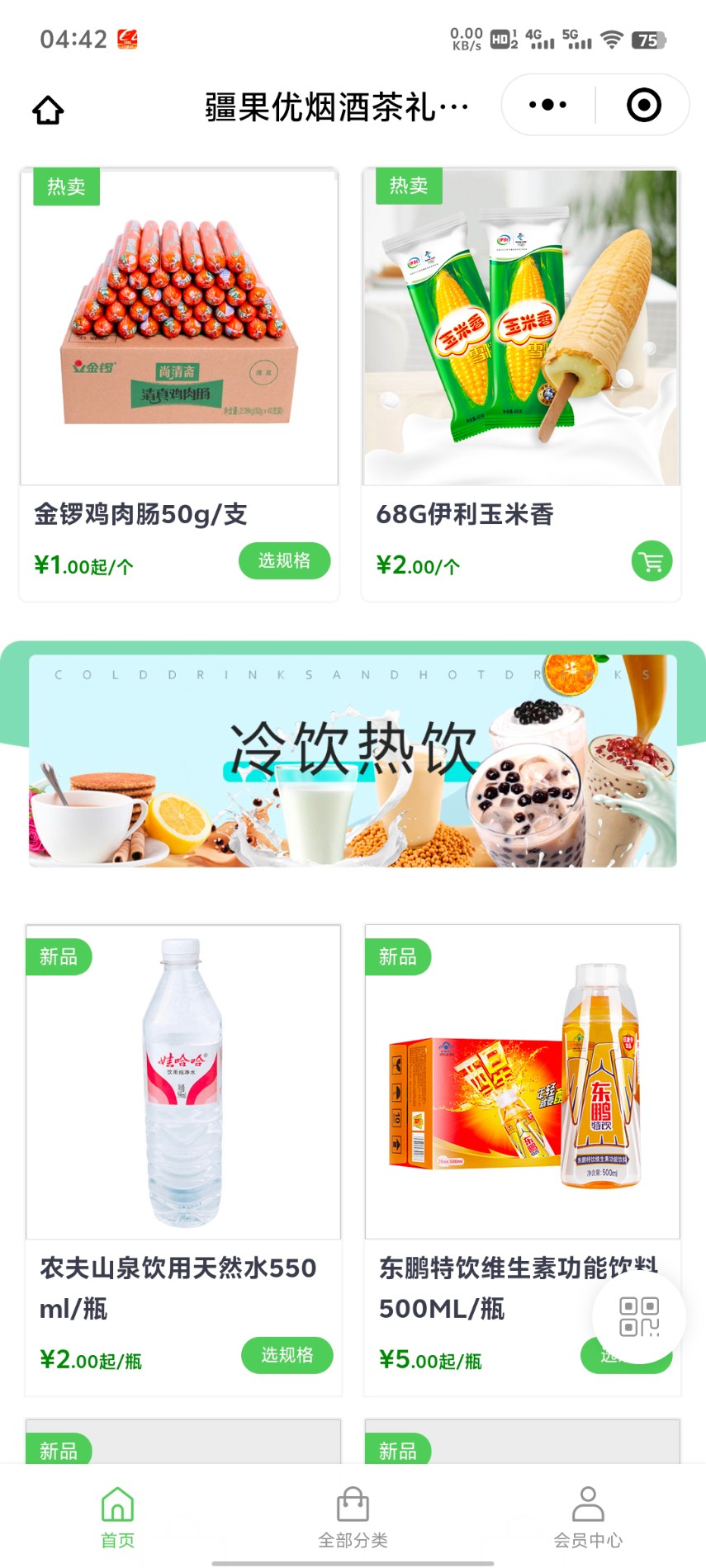Tap the floating QR scan button
This screenshot has width=706, height=1568.
click(x=638, y=1316)
